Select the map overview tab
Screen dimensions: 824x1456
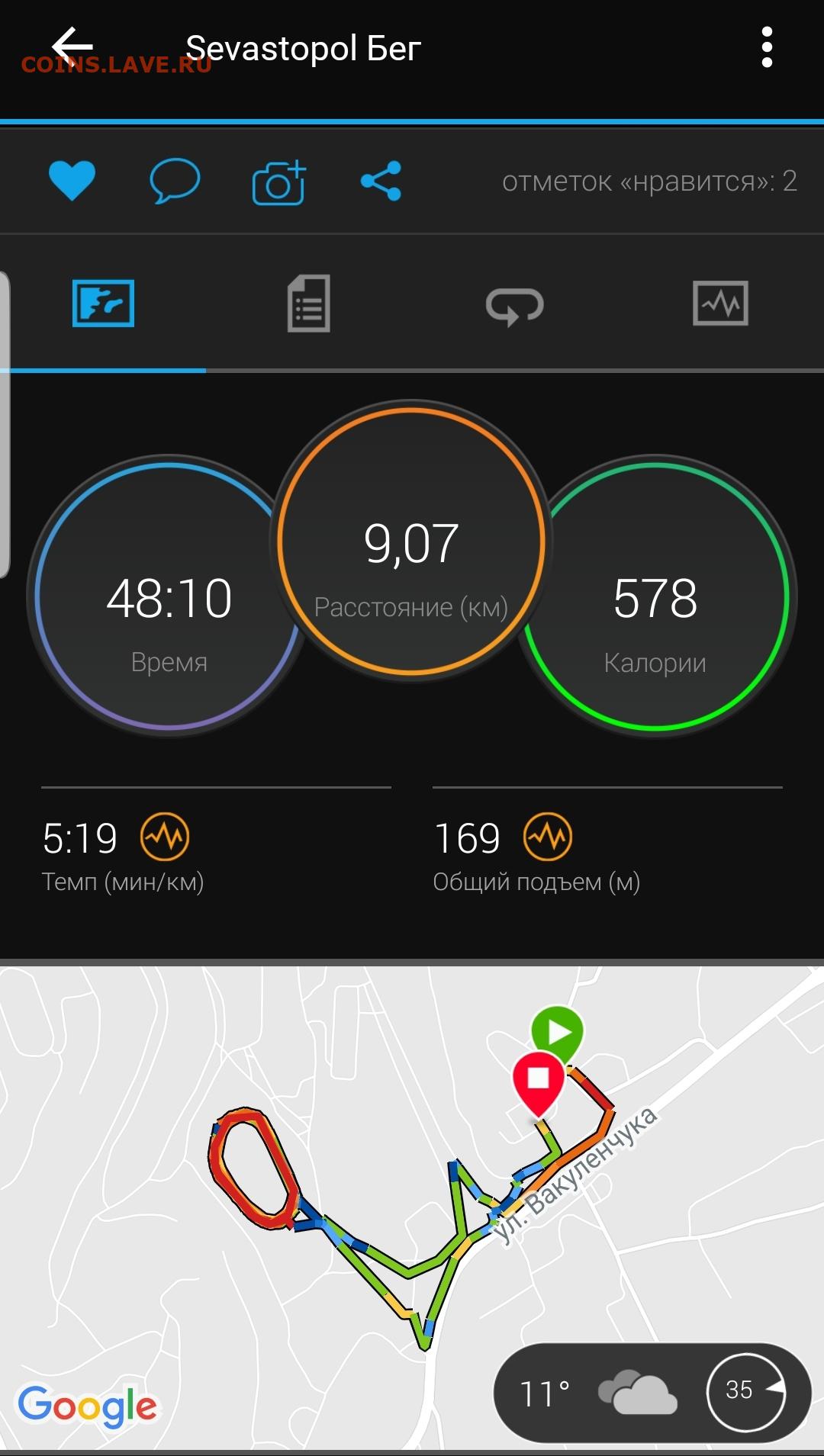click(x=103, y=304)
